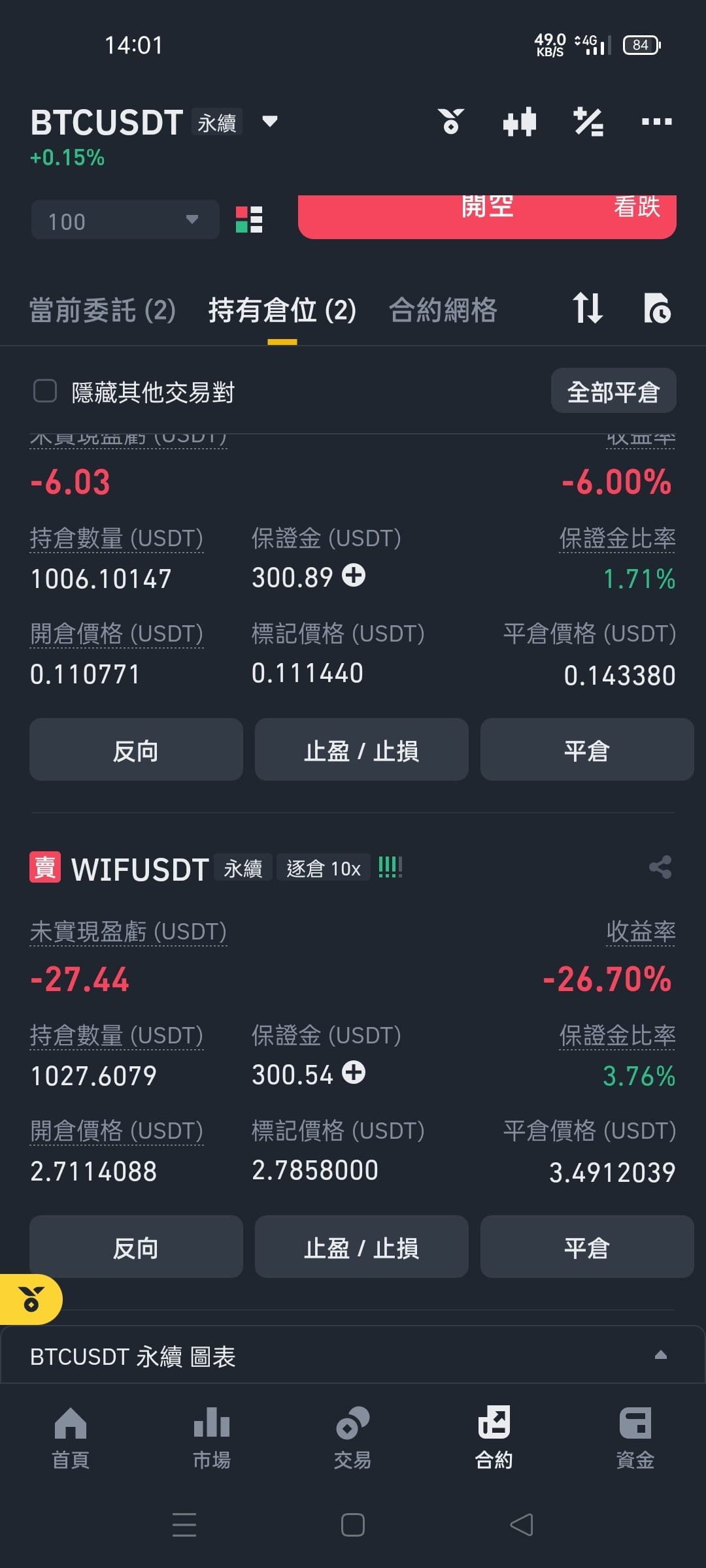
Task: Tap 止盈 / 止損 for WIFUSDT position
Action: tap(361, 1247)
